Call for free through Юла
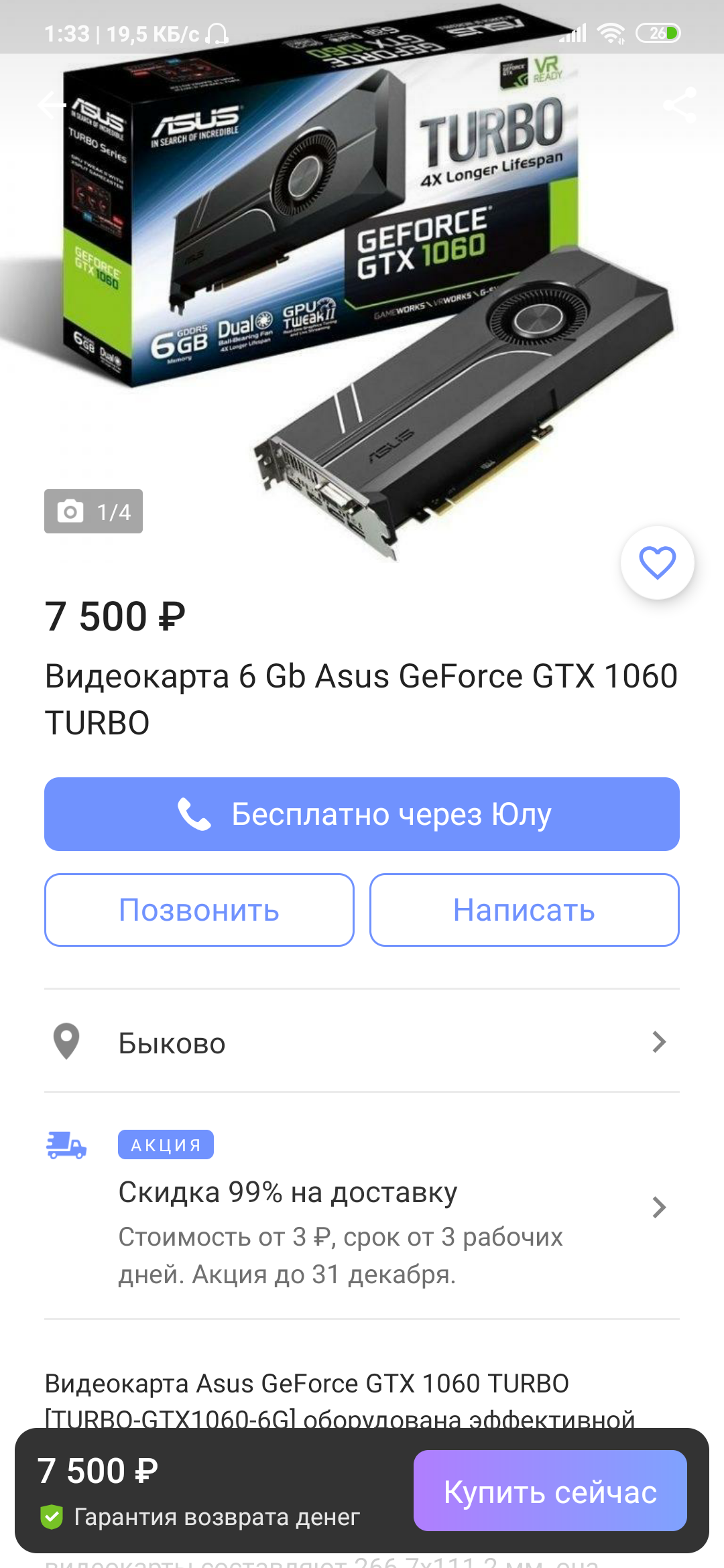 coord(362,814)
